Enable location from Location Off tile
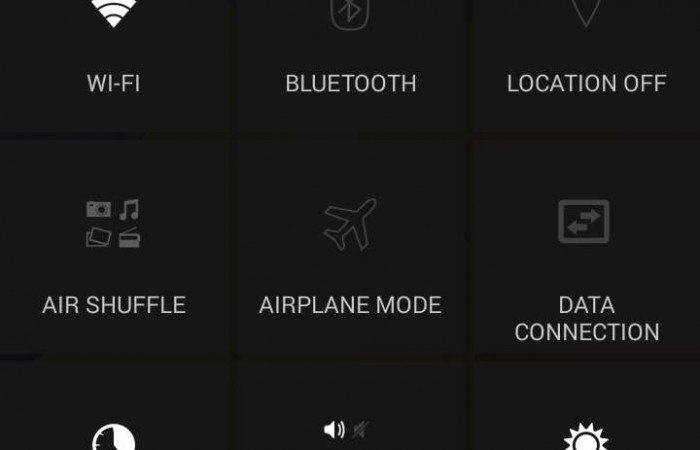 click(586, 60)
